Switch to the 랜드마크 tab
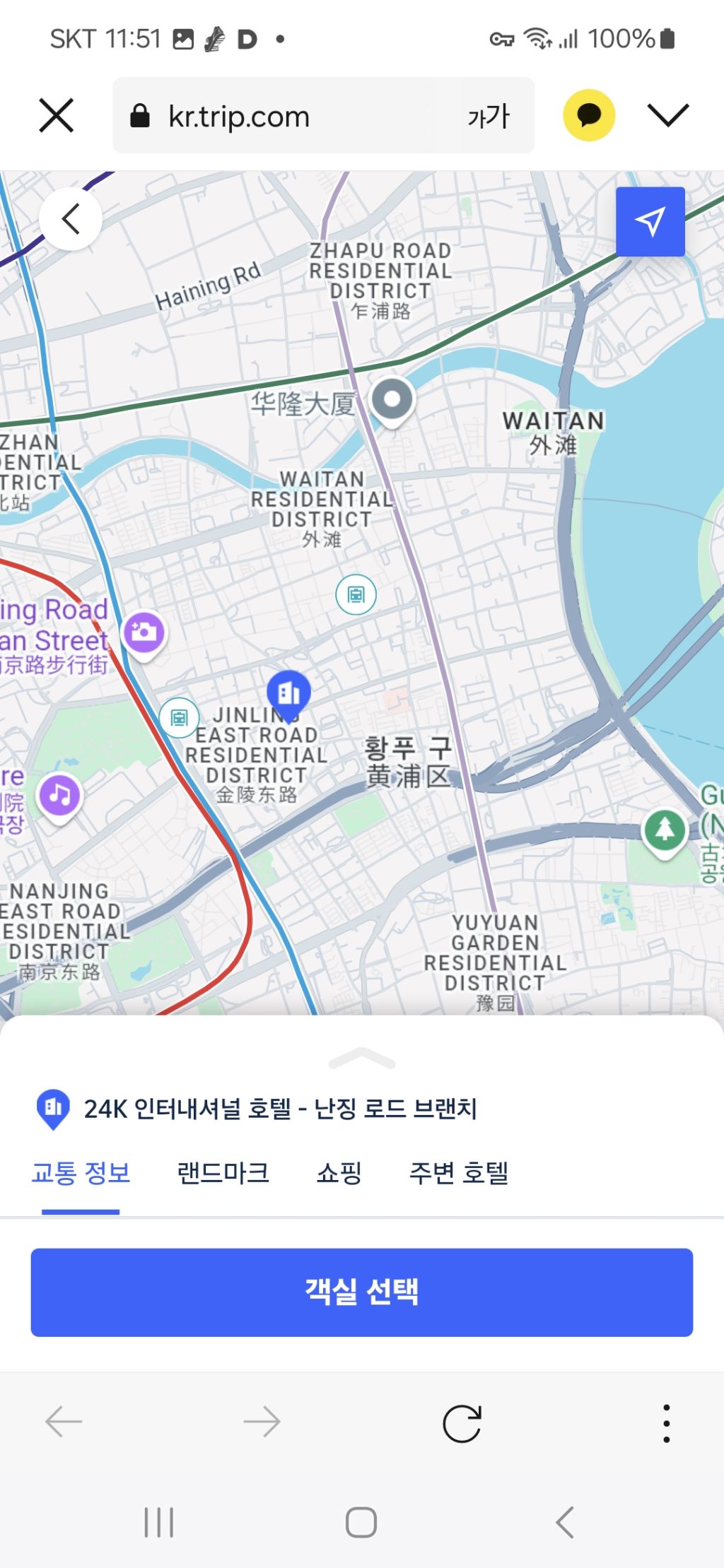 tap(223, 1174)
